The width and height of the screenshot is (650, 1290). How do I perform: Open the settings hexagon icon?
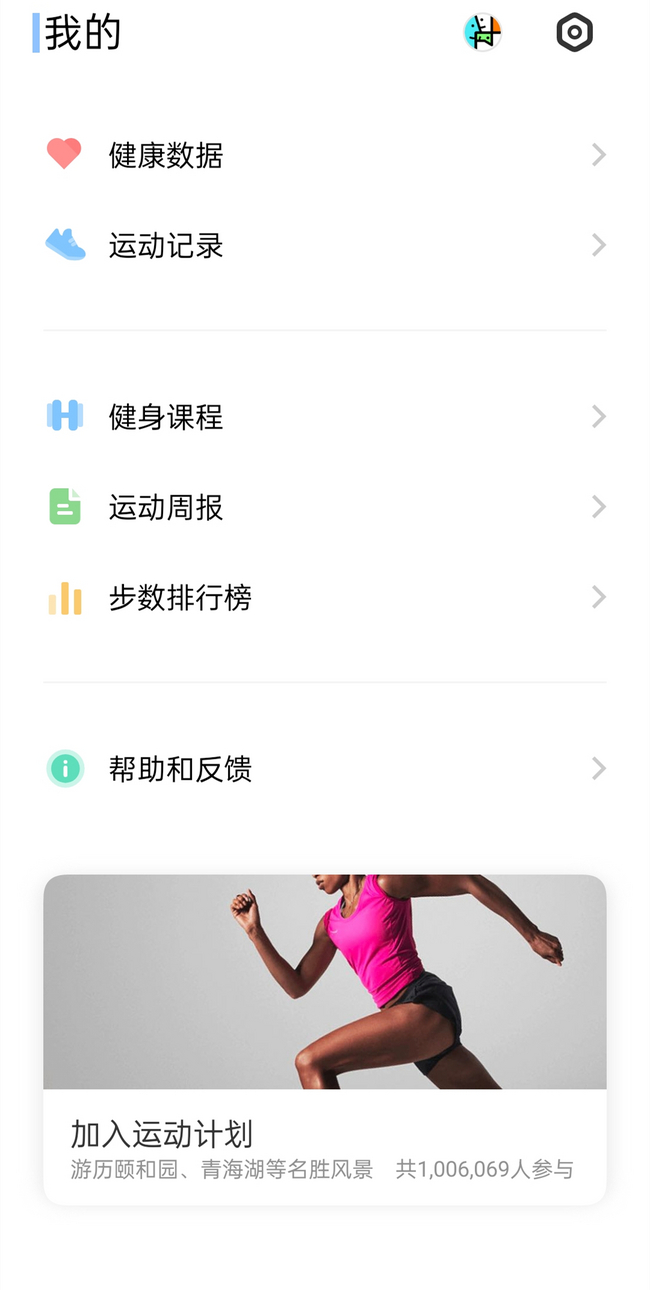(x=574, y=33)
